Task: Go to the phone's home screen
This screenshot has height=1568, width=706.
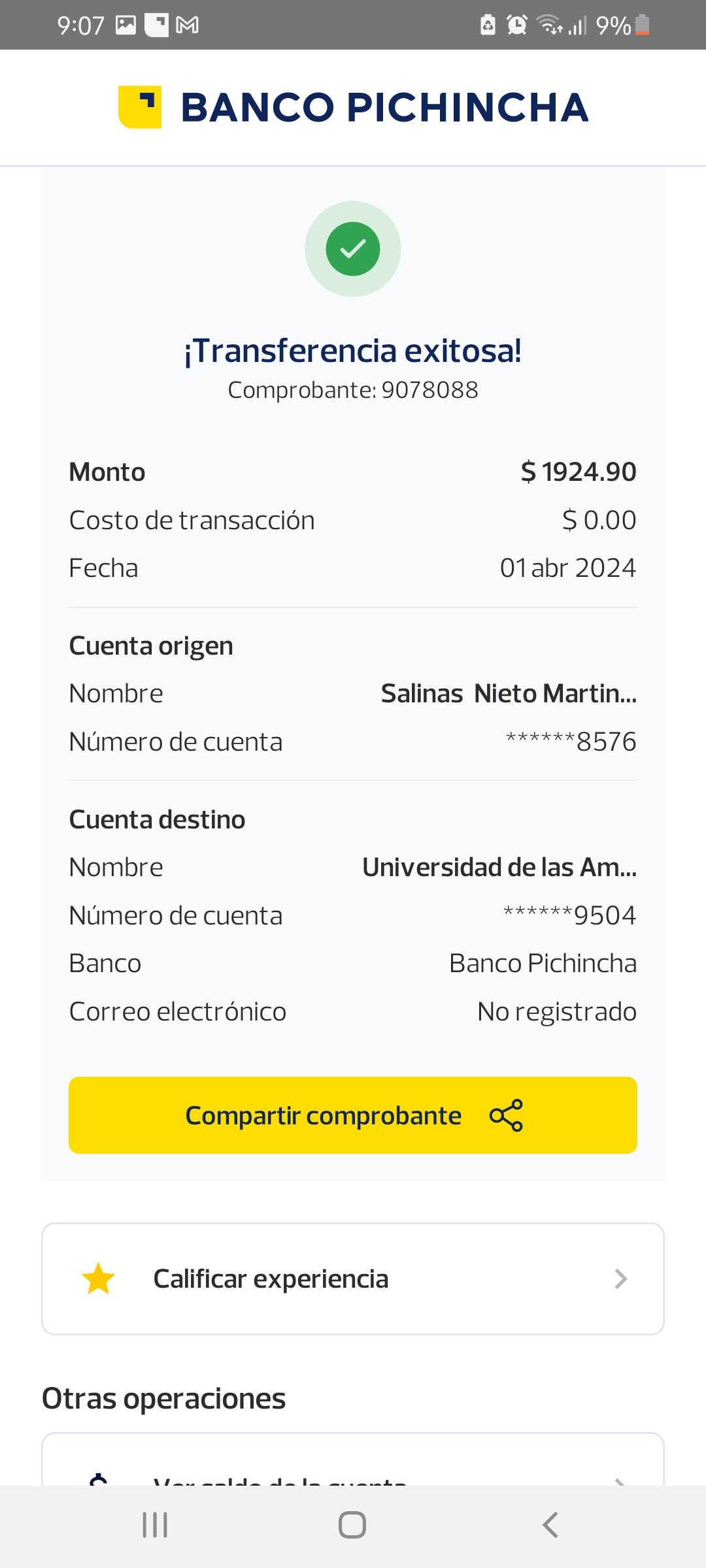Action: point(352,1525)
